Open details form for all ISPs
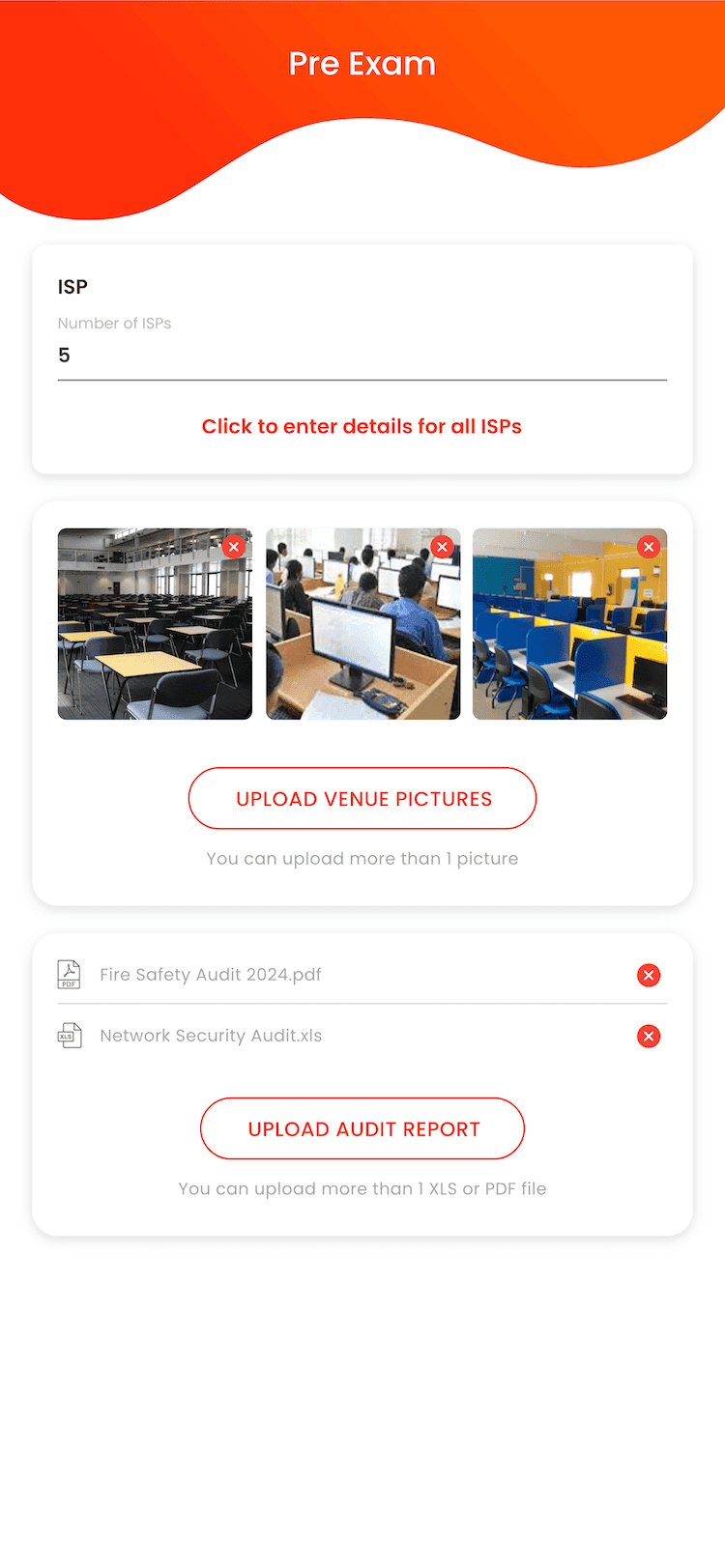 (362, 426)
